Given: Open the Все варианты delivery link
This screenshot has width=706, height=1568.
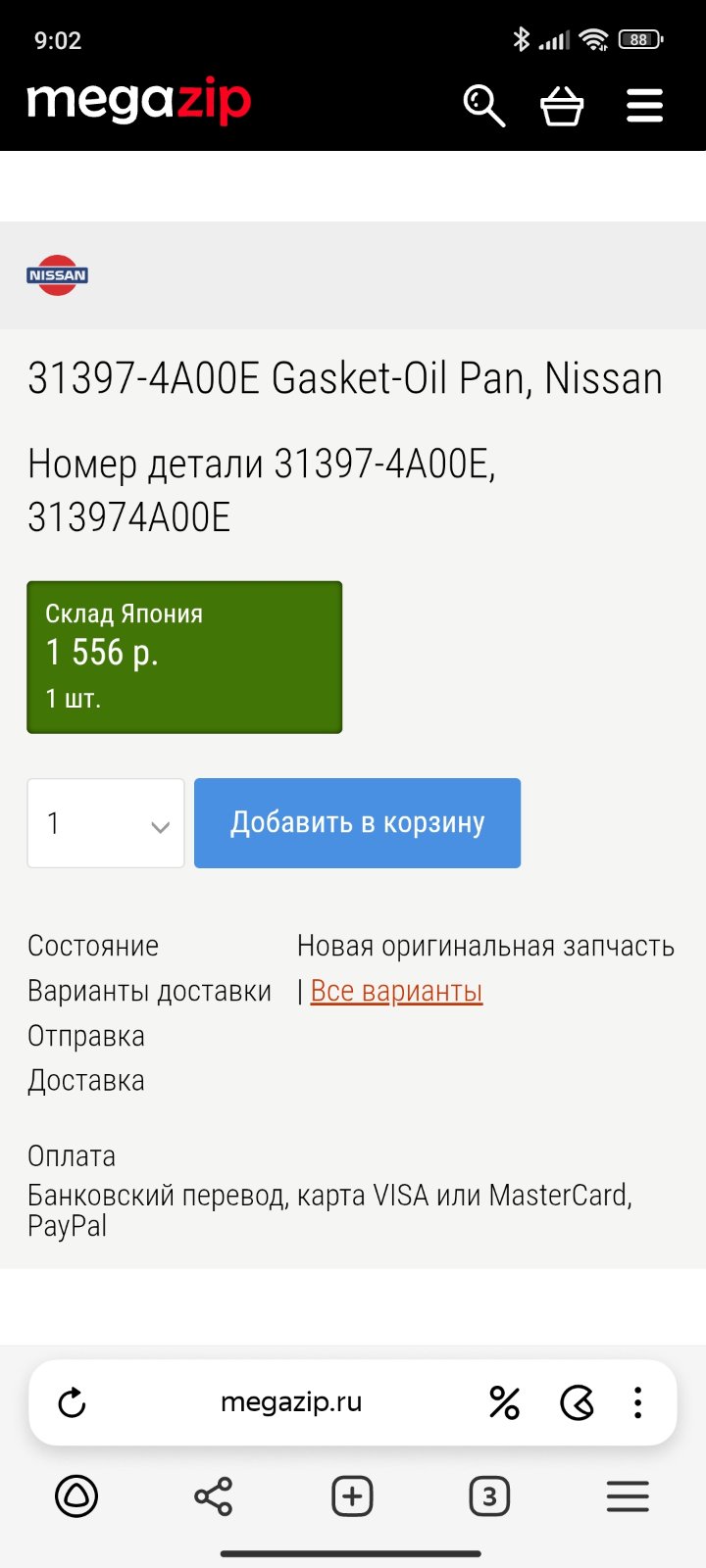Looking at the screenshot, I should [x=396, y=991].
